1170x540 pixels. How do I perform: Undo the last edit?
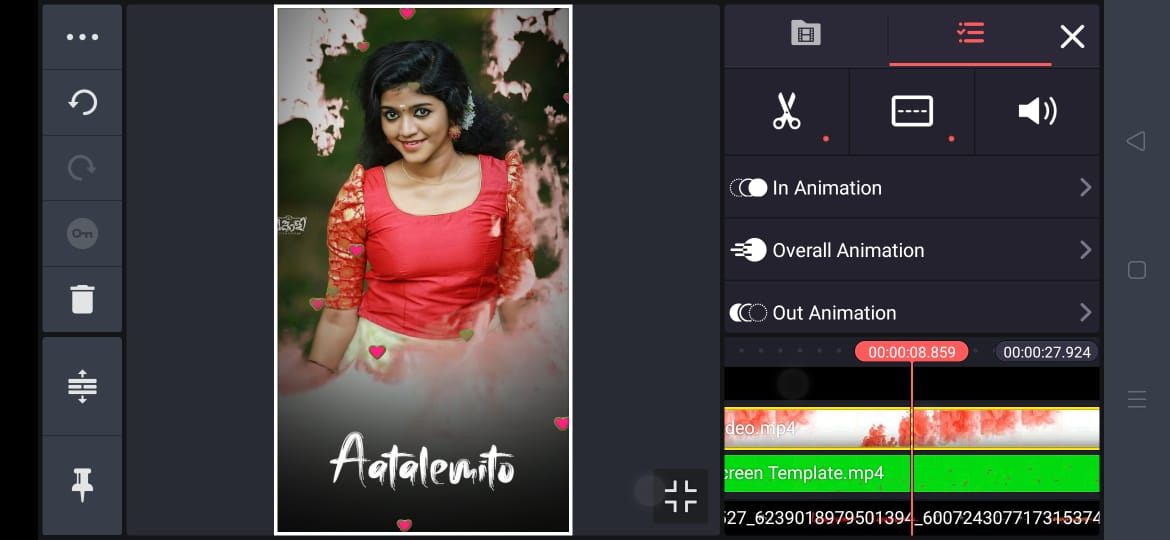coord(82,102)
